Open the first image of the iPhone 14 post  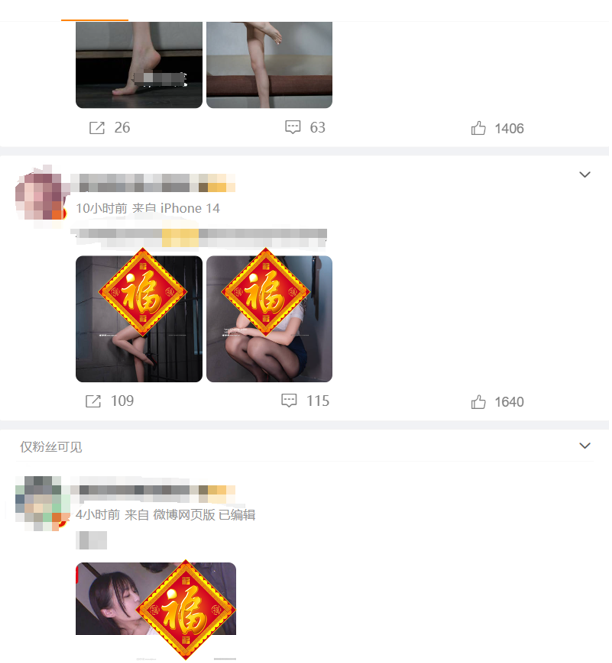tap(139, 319)
